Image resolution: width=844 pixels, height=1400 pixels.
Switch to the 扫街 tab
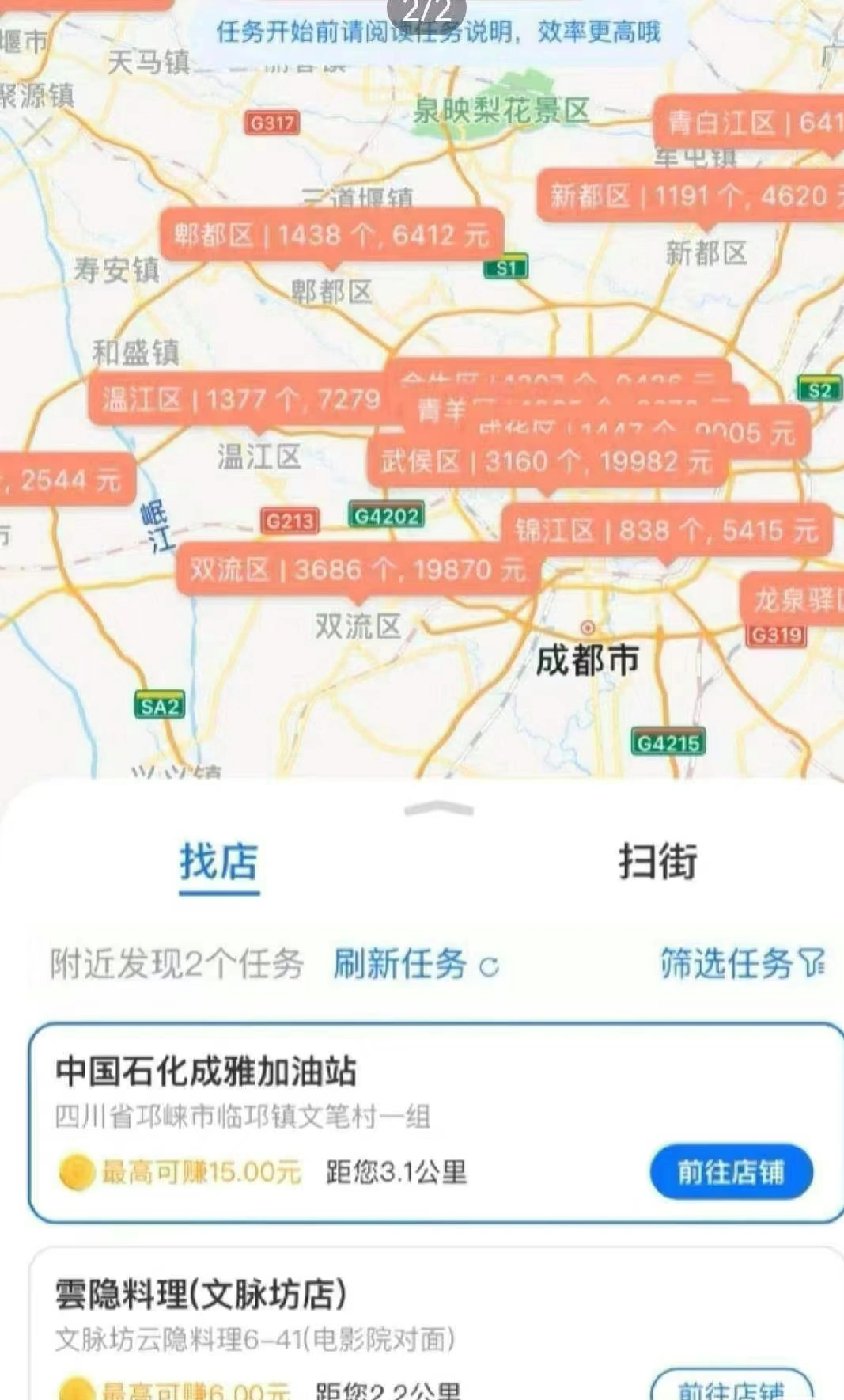point(657,862)
